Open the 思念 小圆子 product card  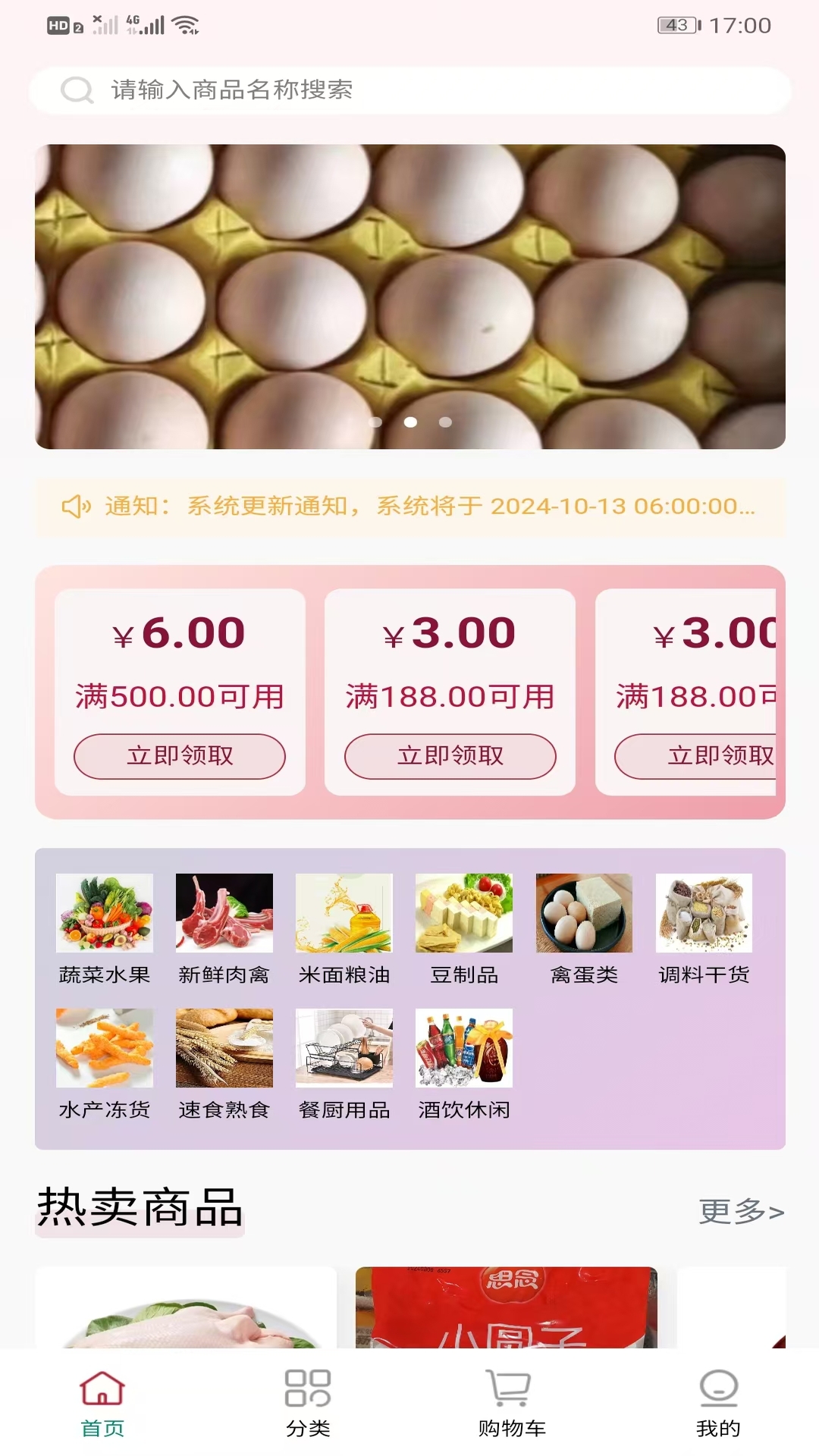(x=506, y=1307)
